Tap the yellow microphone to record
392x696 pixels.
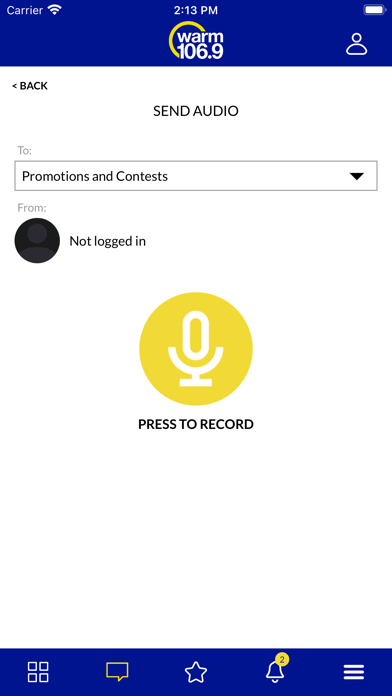(196, 349)
